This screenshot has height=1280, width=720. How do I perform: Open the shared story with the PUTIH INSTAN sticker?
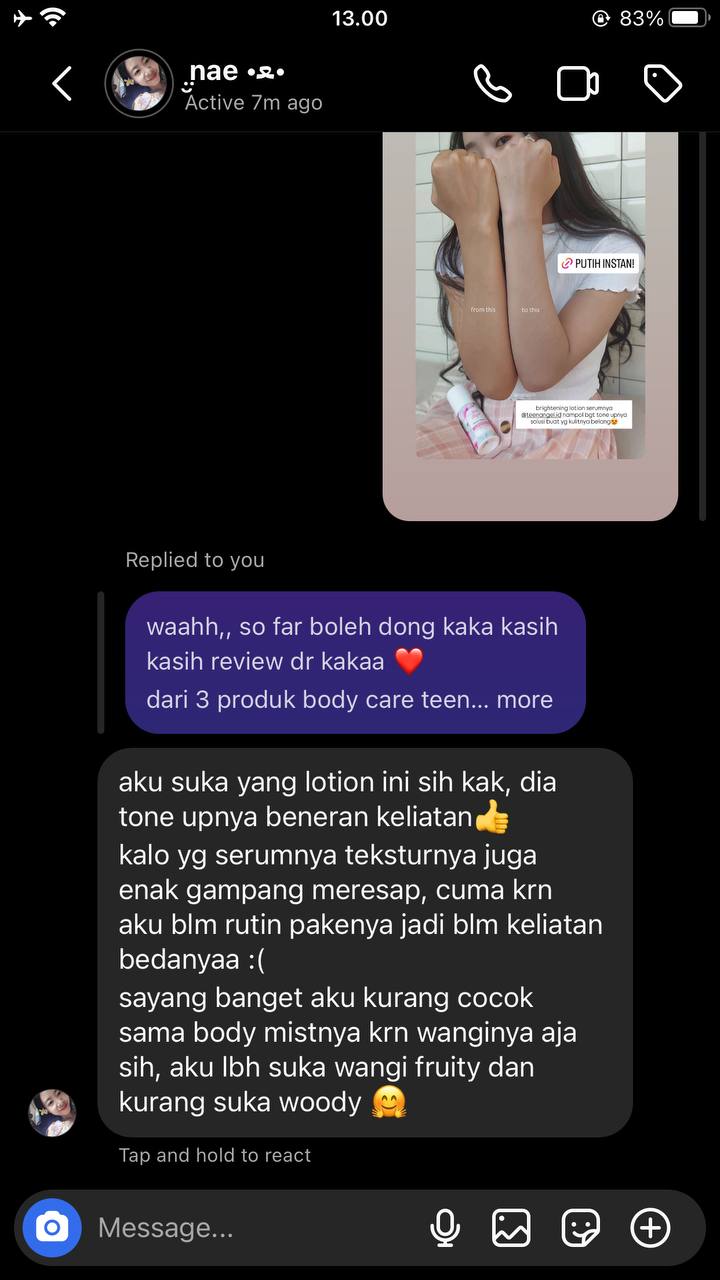pos(530,300)
